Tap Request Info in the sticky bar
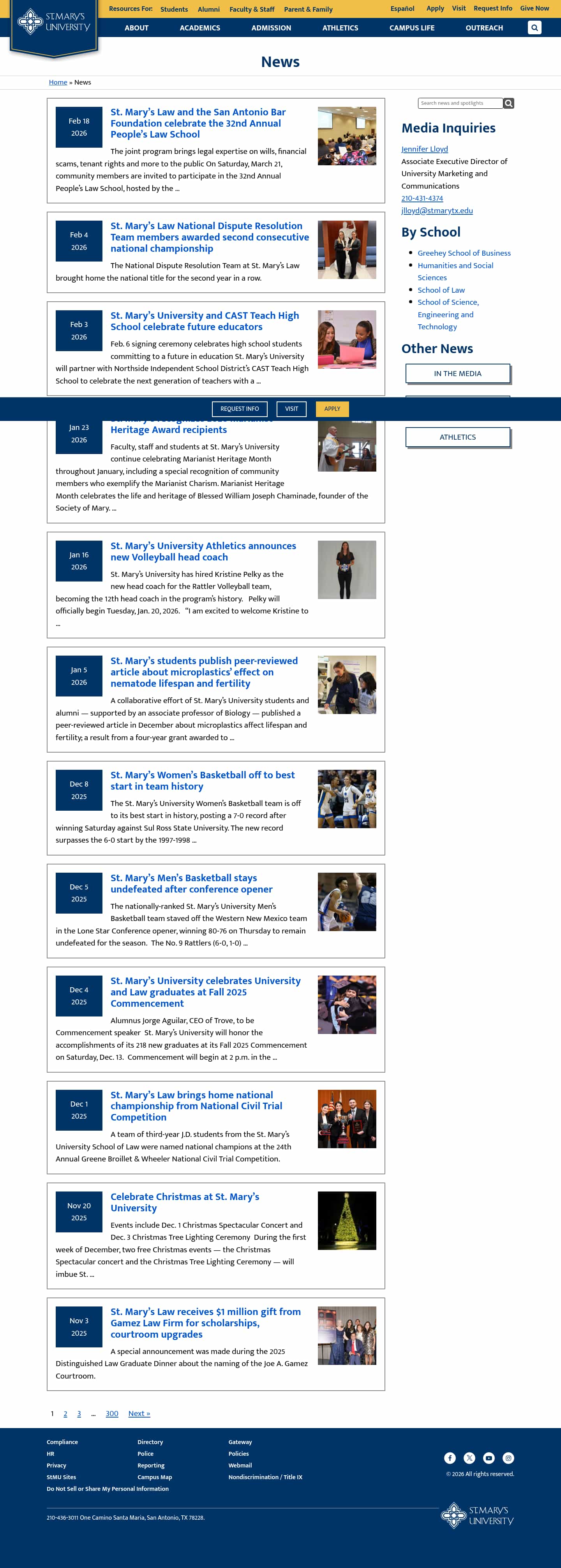 coord(239,408)
